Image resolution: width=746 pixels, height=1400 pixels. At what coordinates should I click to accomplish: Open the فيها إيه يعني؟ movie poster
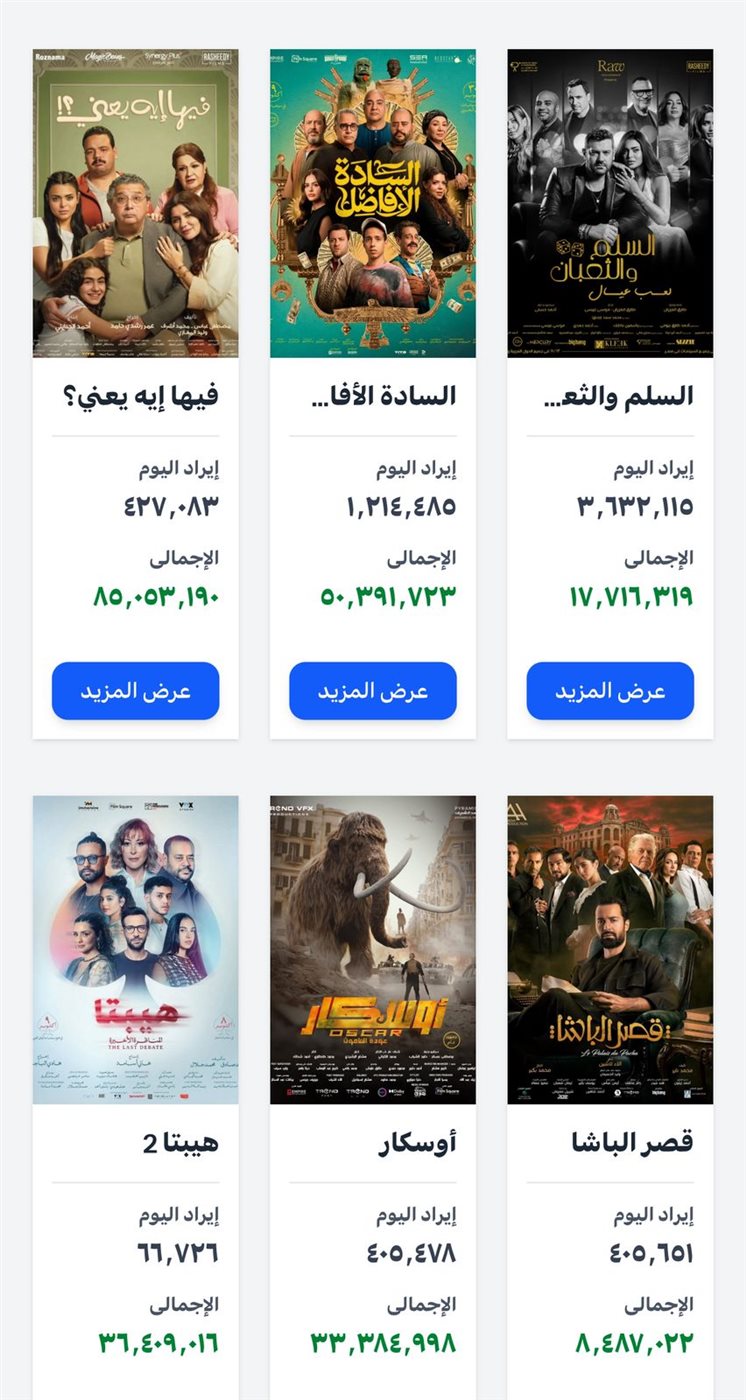coord(135,203)
